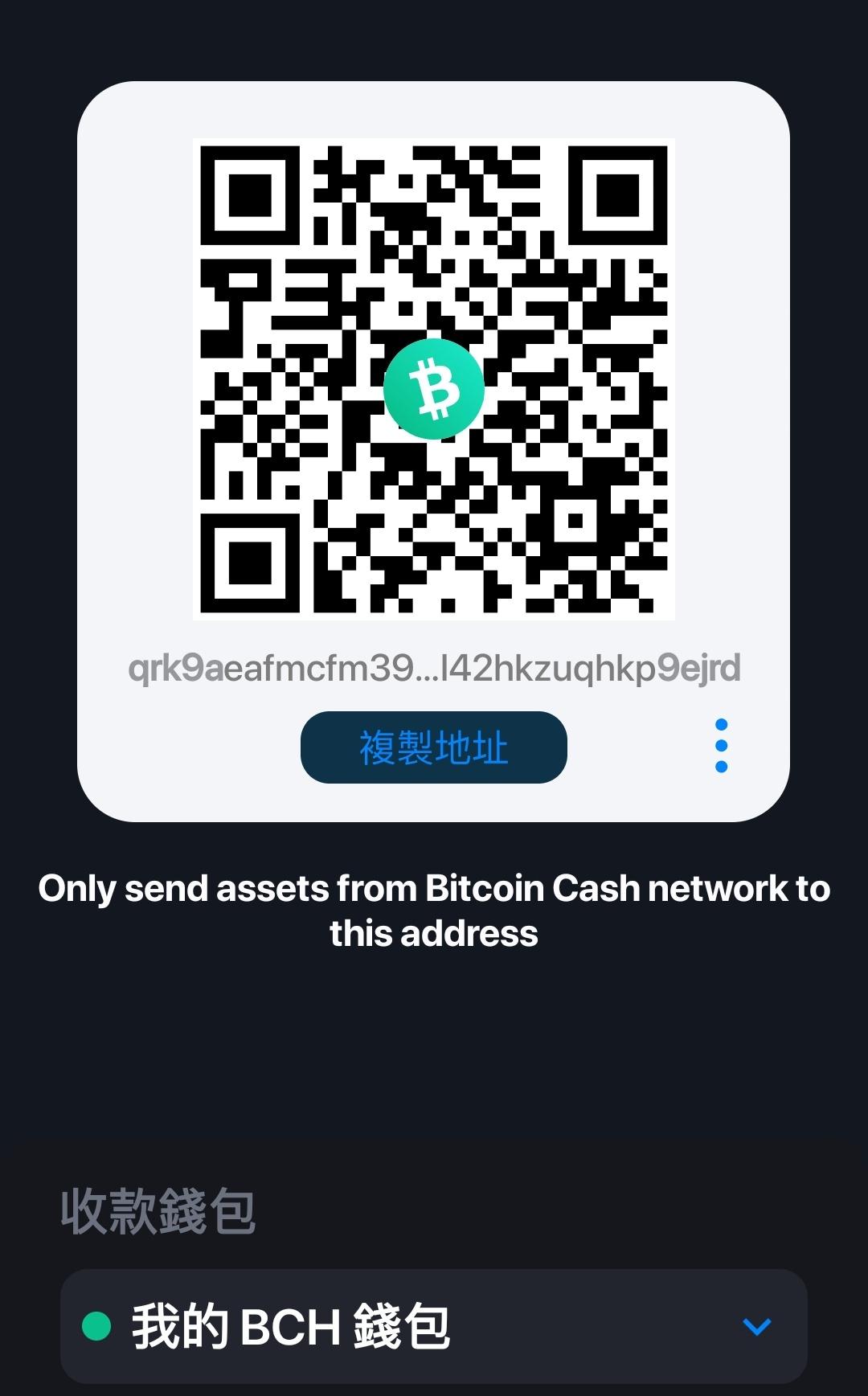Tap the 複製地址 copy address button
Viewport: 868px width, 1396px height.
pyautogui.click(x=433, y=747)
